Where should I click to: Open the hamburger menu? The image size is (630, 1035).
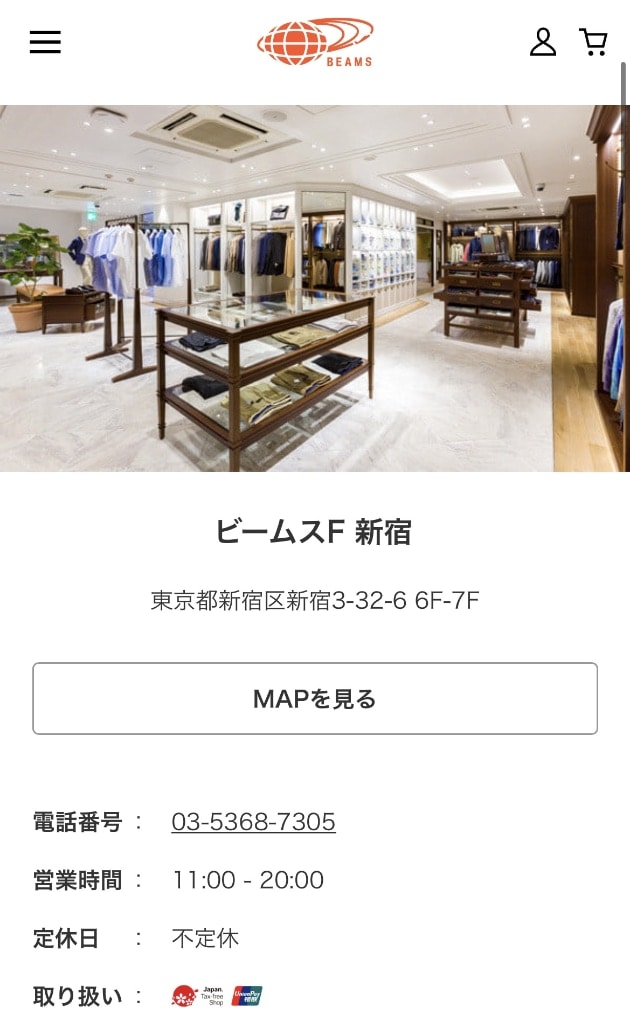45,42
